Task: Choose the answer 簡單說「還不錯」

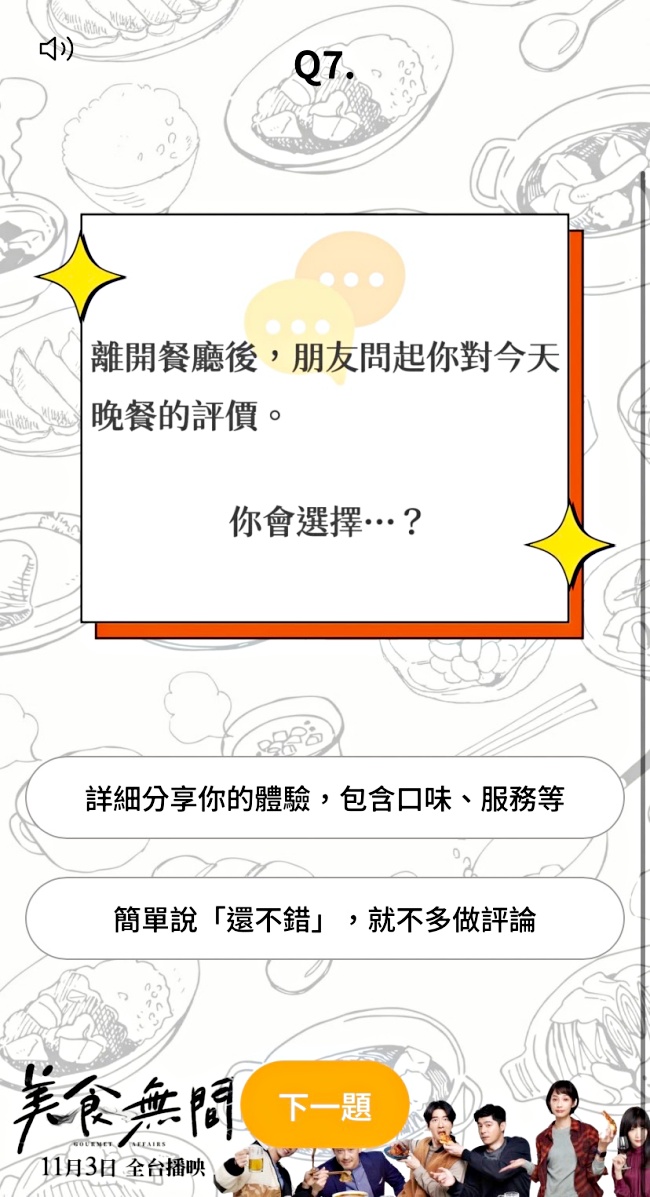Action: 325,919
